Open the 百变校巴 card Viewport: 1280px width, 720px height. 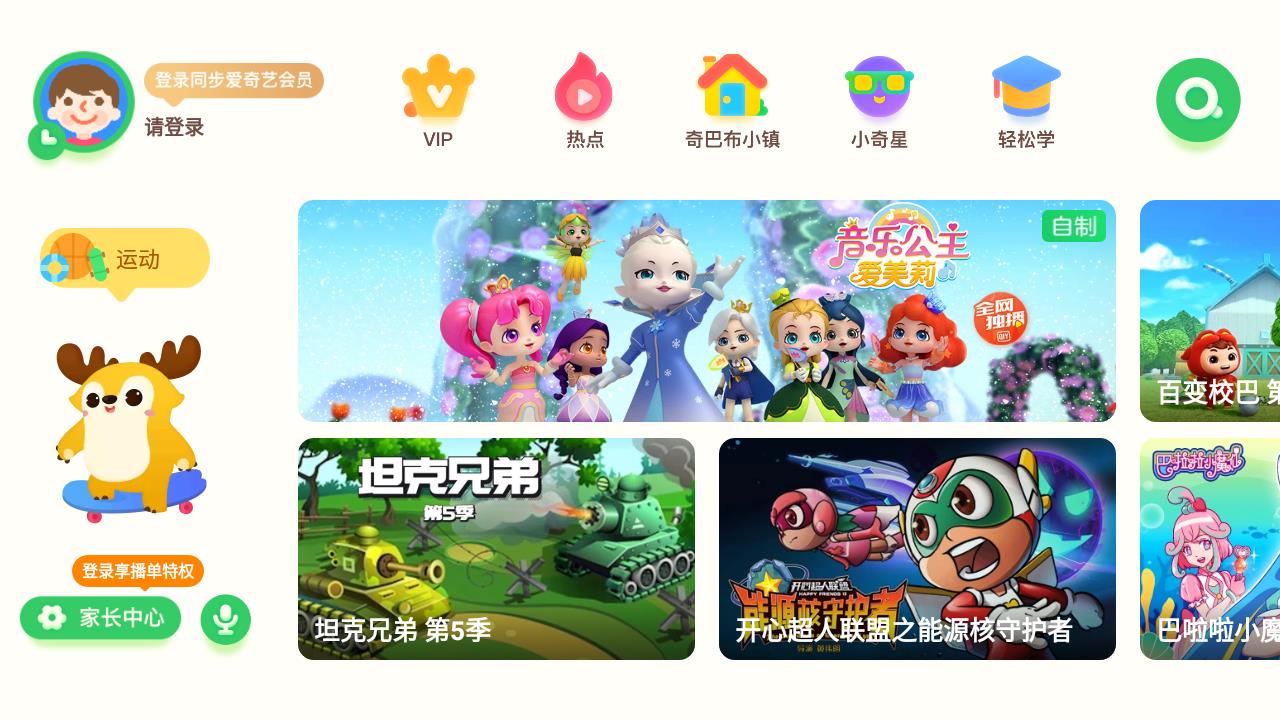(x=1210, y=311)
